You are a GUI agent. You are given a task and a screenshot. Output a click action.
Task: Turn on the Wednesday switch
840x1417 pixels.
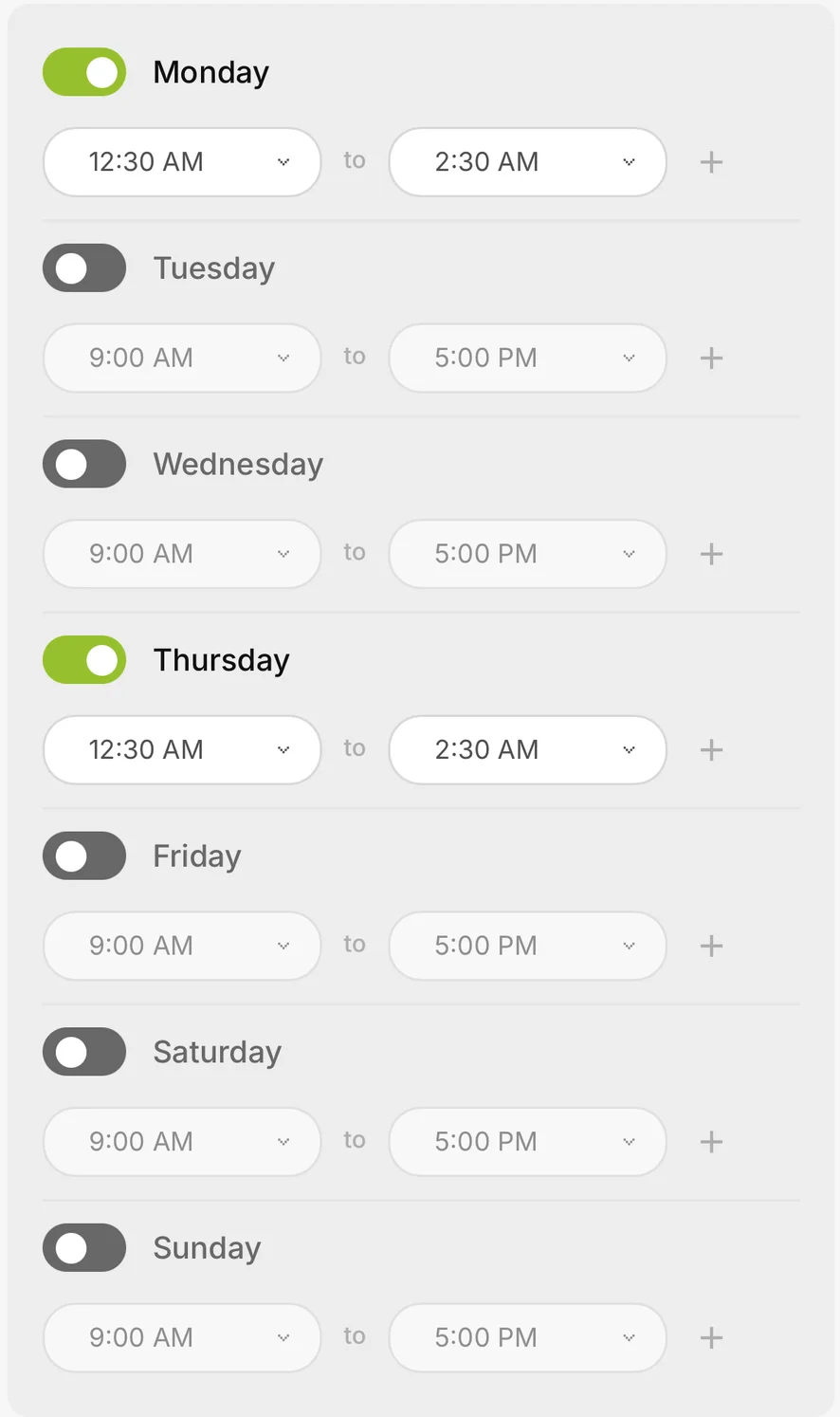(x=84, y=464)
